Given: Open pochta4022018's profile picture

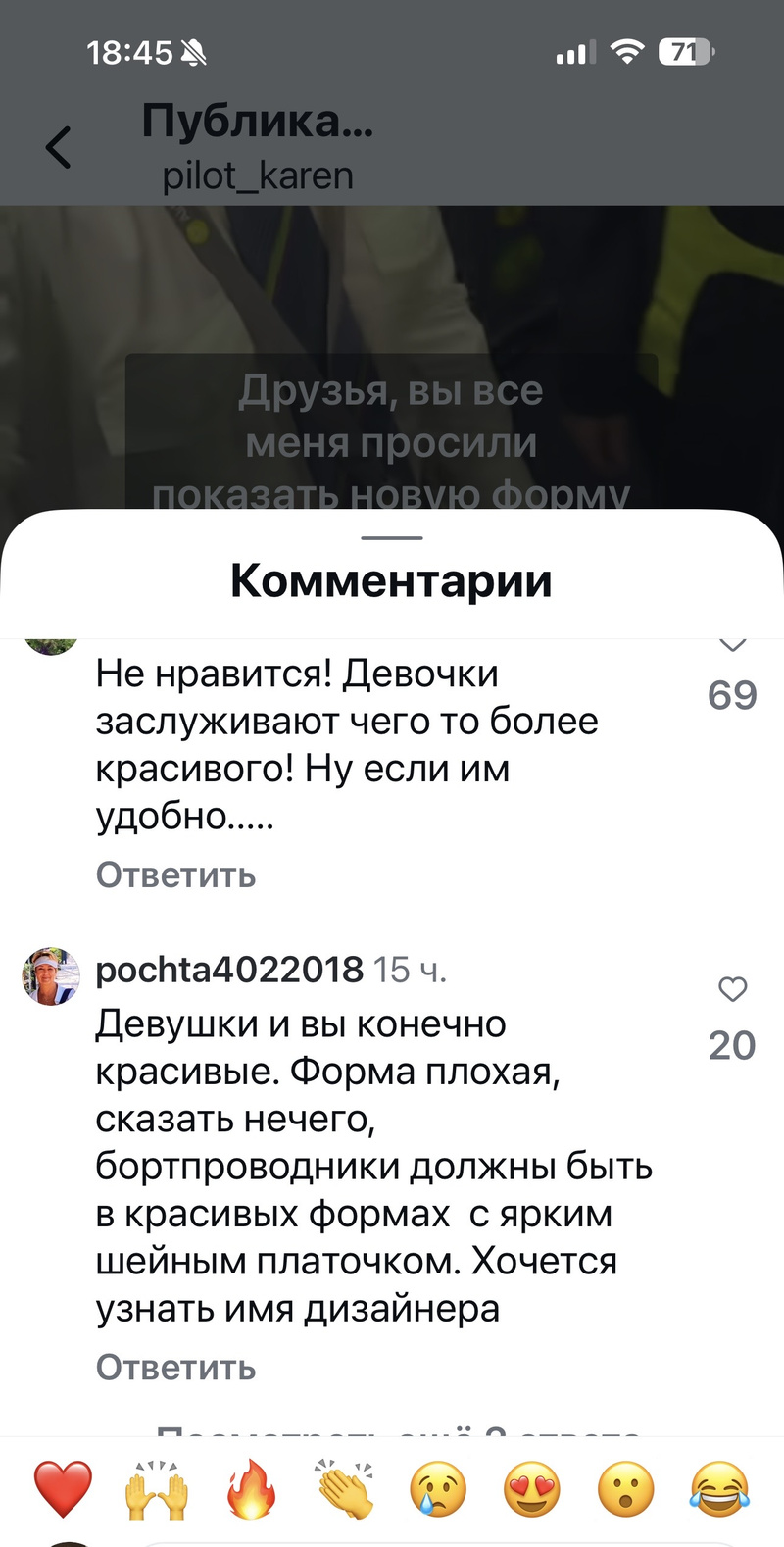Looking at the screenshot, I should click(51, 976).
